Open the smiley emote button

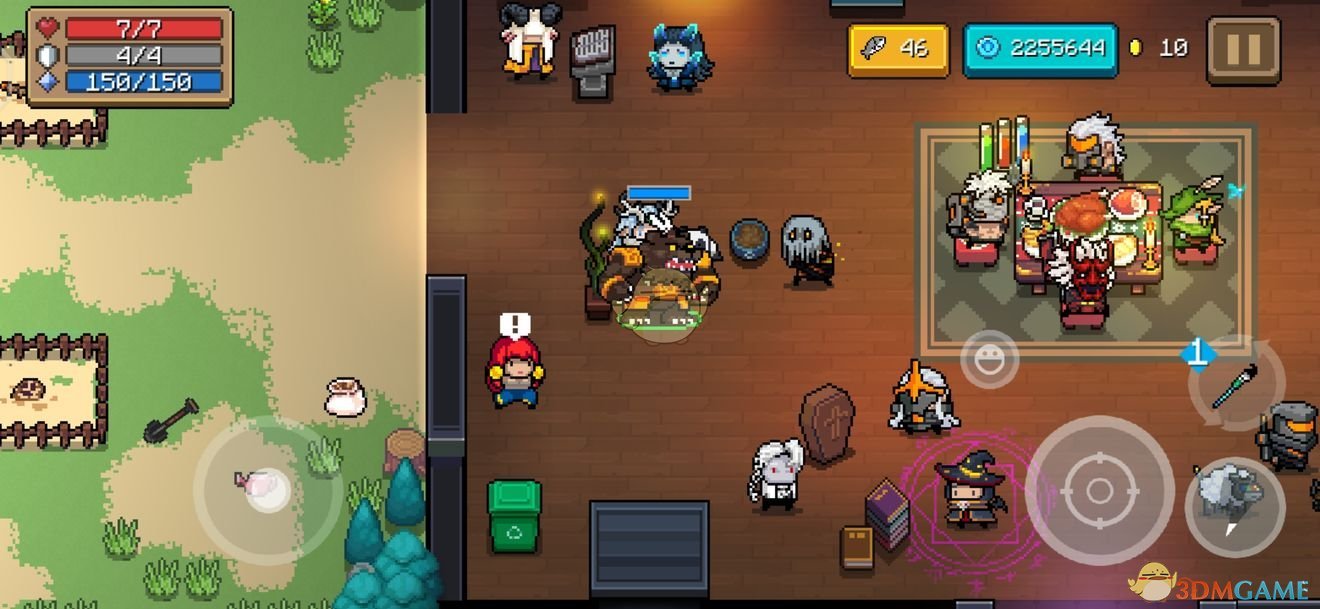point(990,360)
